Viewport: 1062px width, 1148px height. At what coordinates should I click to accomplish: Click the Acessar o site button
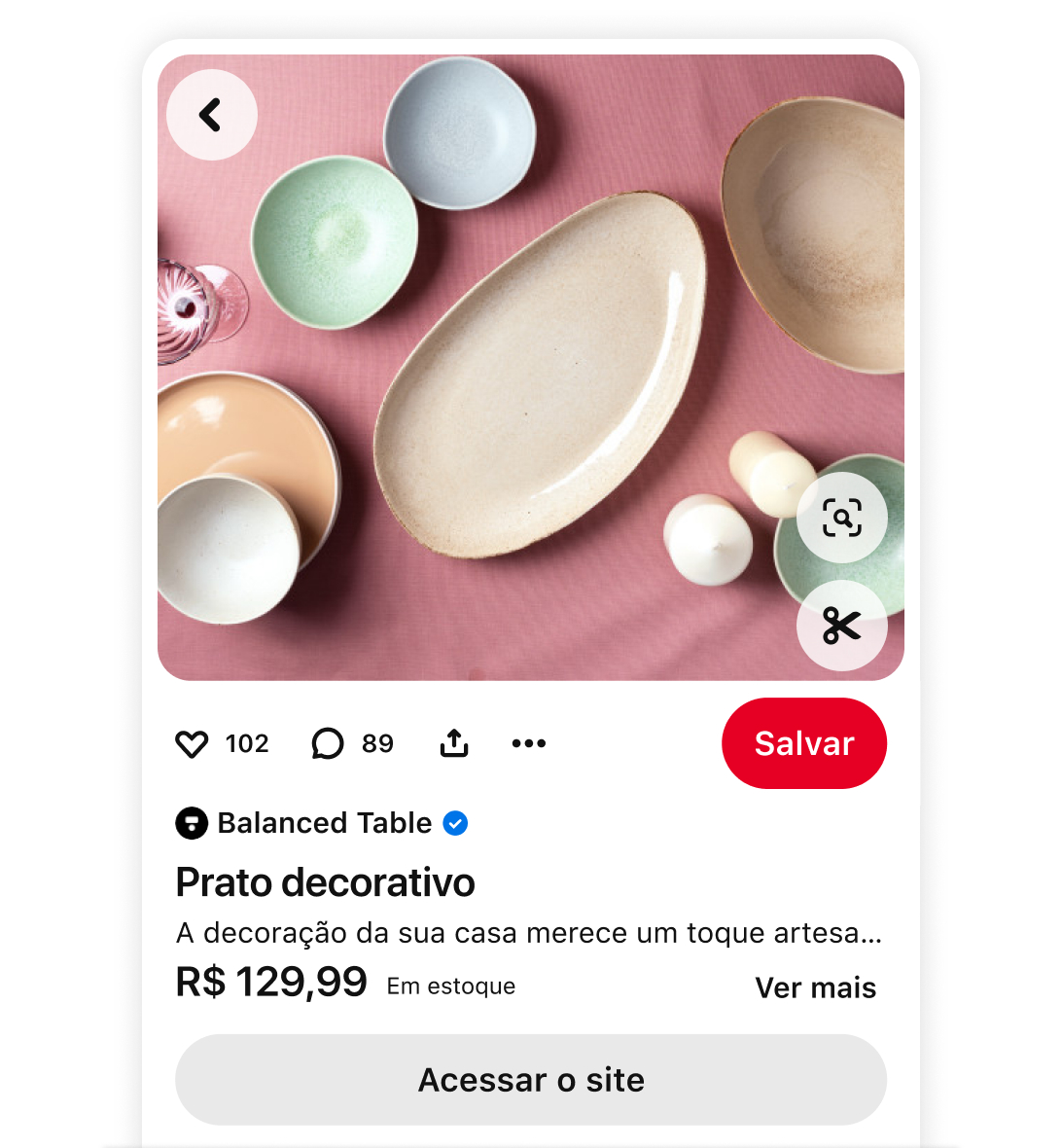[x=531, y=1080]
